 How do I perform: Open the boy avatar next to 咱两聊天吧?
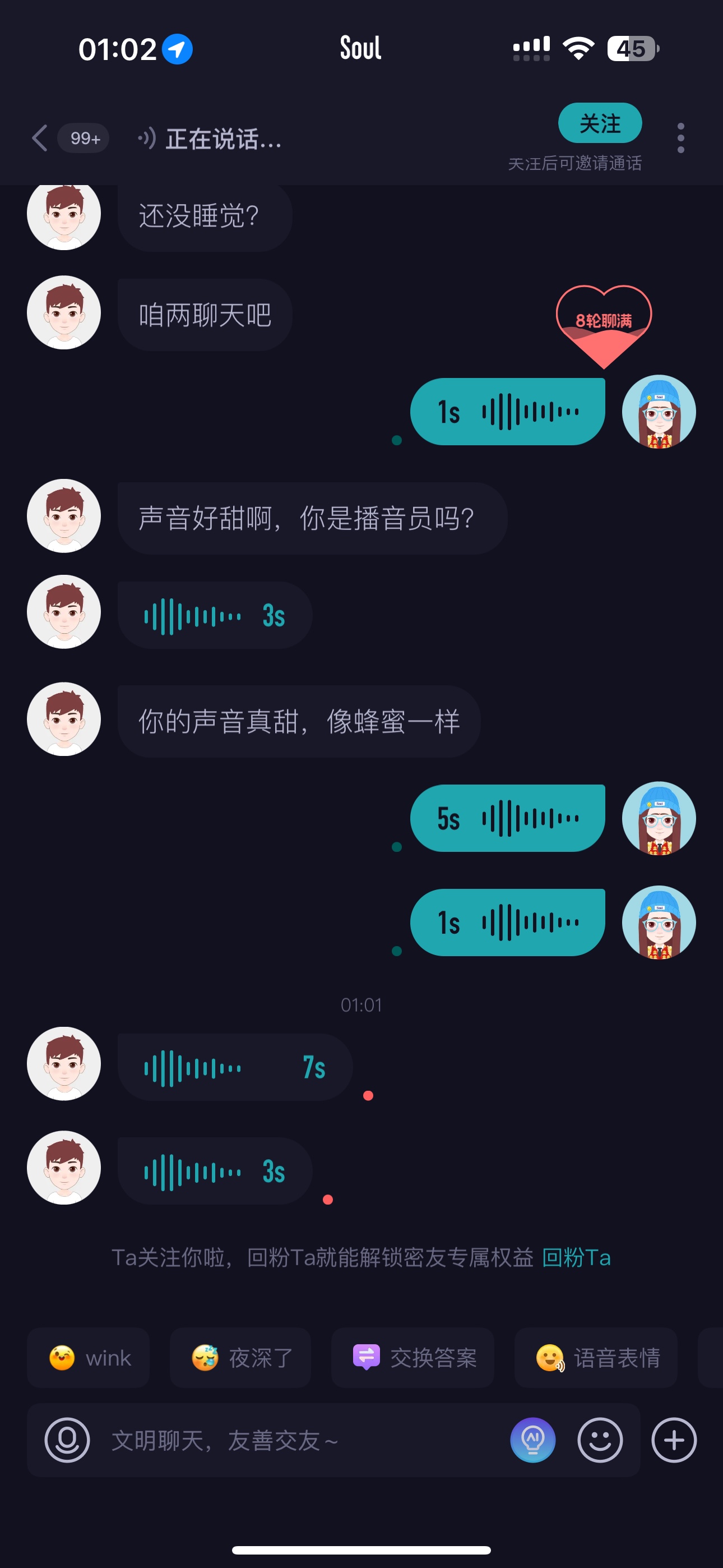pos(64,313)
